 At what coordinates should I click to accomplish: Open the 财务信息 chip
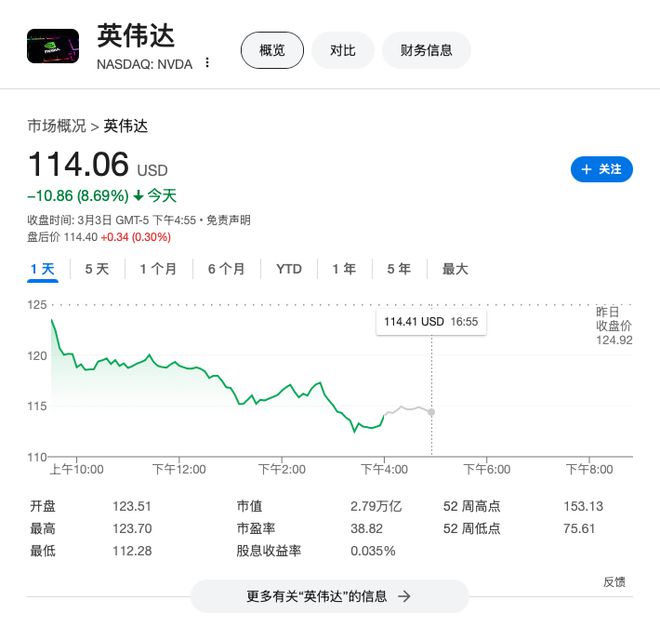426,50
